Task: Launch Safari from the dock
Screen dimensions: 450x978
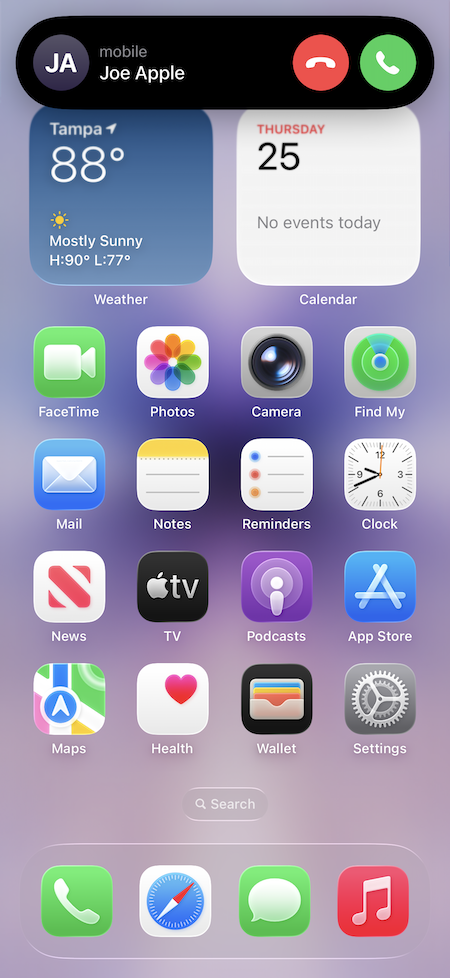Action: coord(175,901)
